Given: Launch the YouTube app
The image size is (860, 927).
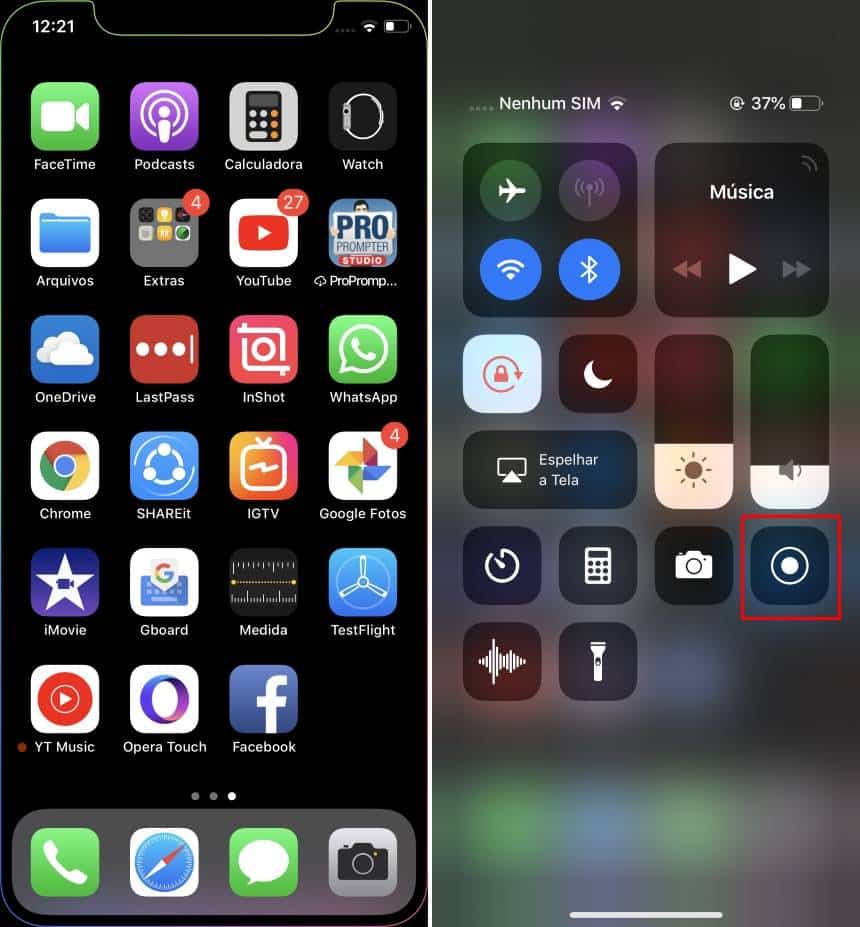Looking at the screenshot, I should (x=263, y=233).
